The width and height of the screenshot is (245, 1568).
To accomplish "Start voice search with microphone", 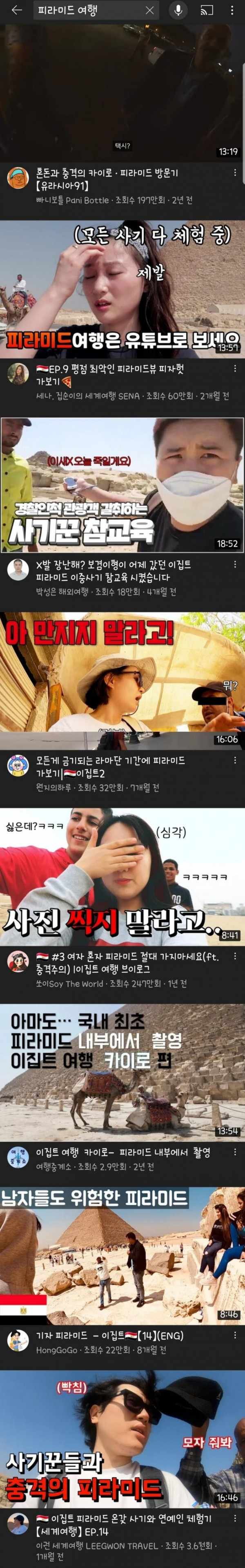I will point(178,10).
